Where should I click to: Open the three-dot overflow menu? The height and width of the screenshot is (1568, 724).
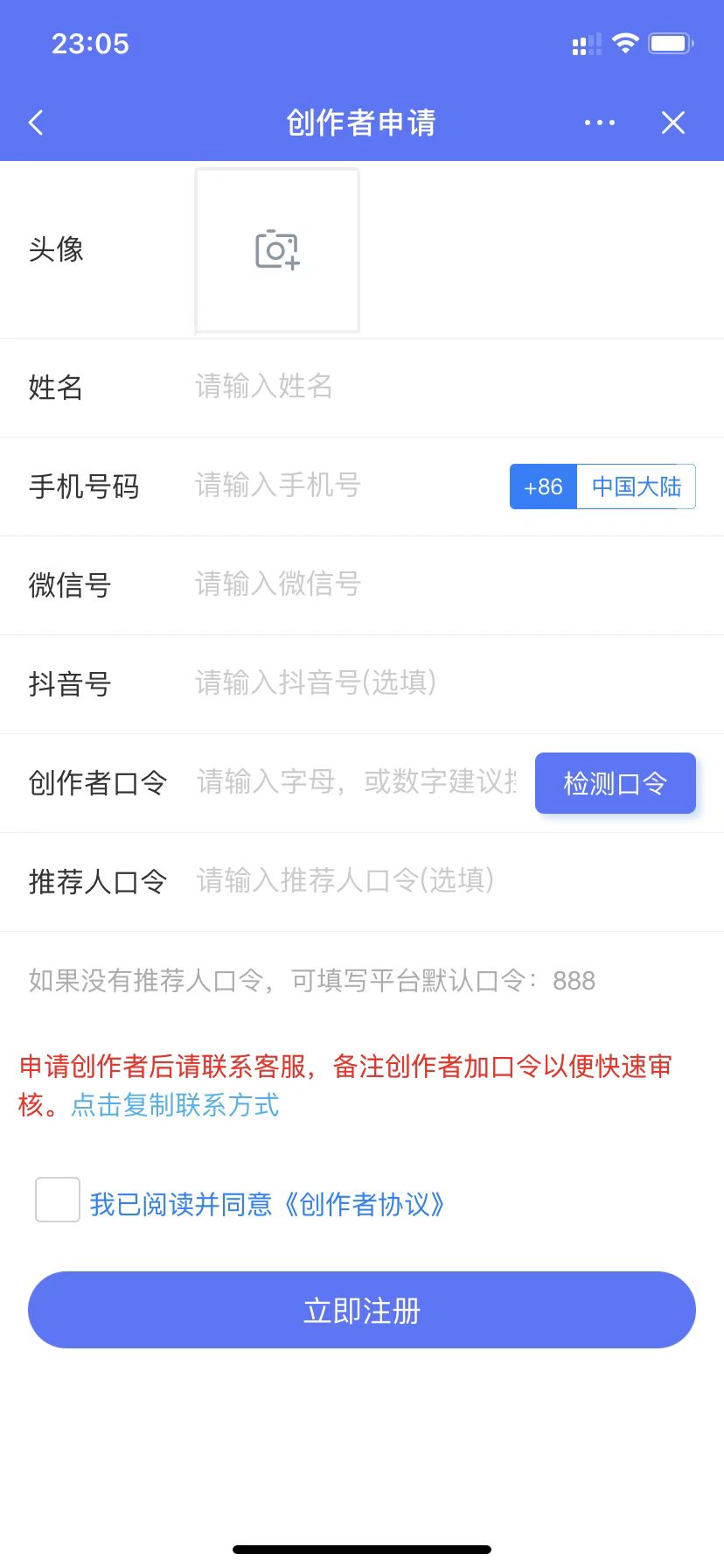pyautogui.click(x=599, y=122)
